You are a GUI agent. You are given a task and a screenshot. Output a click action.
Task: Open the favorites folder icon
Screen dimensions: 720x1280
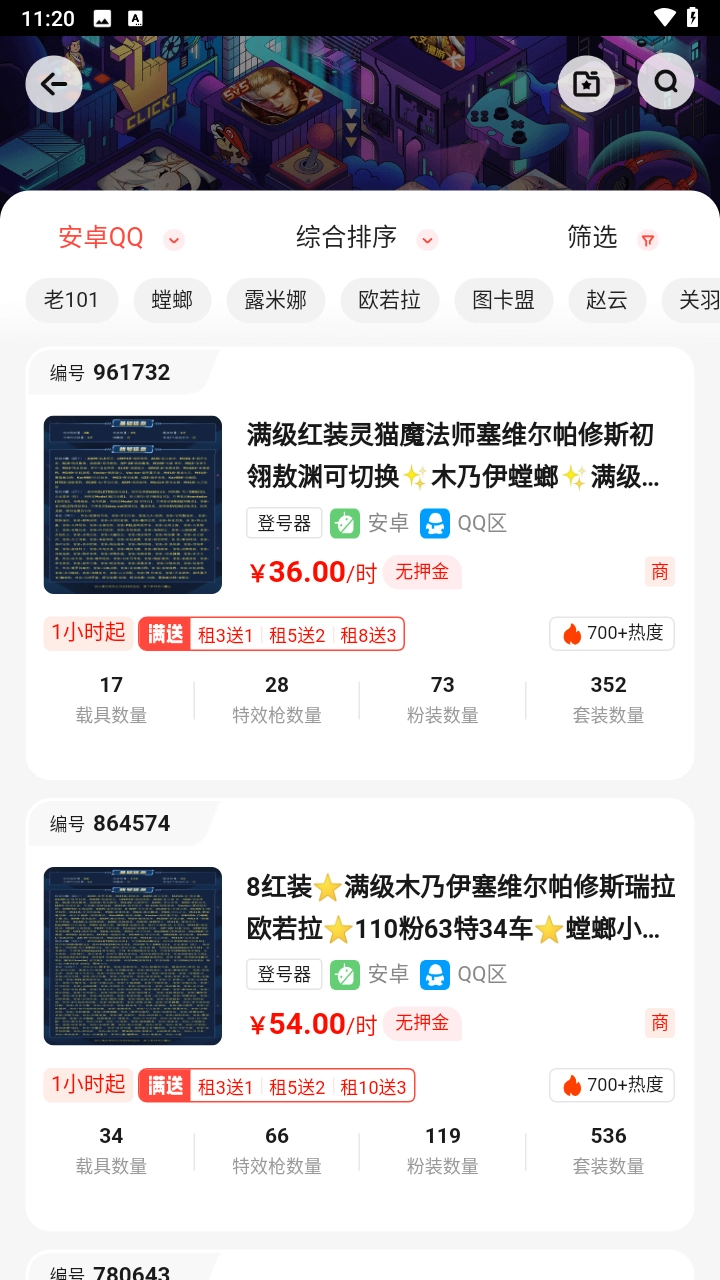pyautogui.click(x=586, y=83)
